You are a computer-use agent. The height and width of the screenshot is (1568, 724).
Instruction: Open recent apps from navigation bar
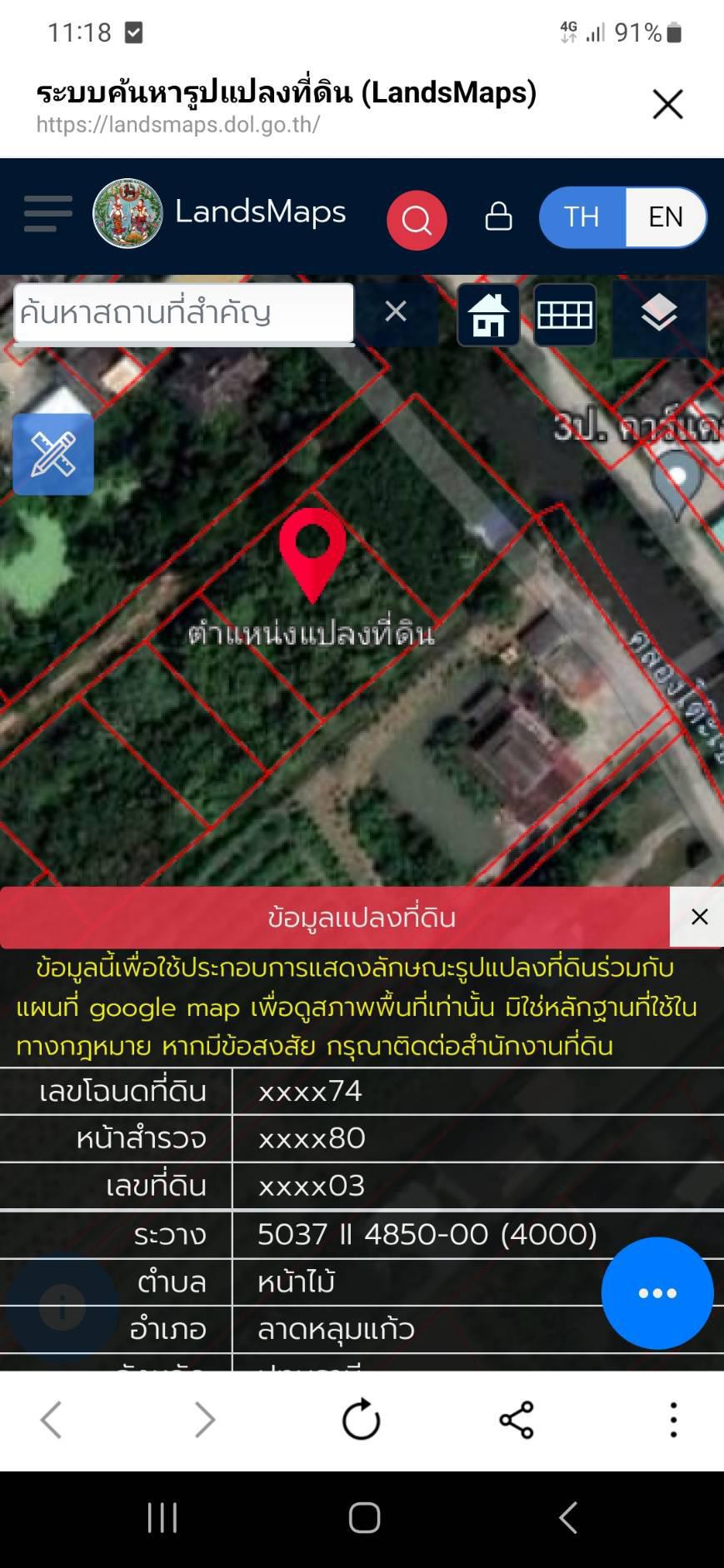[162, 1518]
